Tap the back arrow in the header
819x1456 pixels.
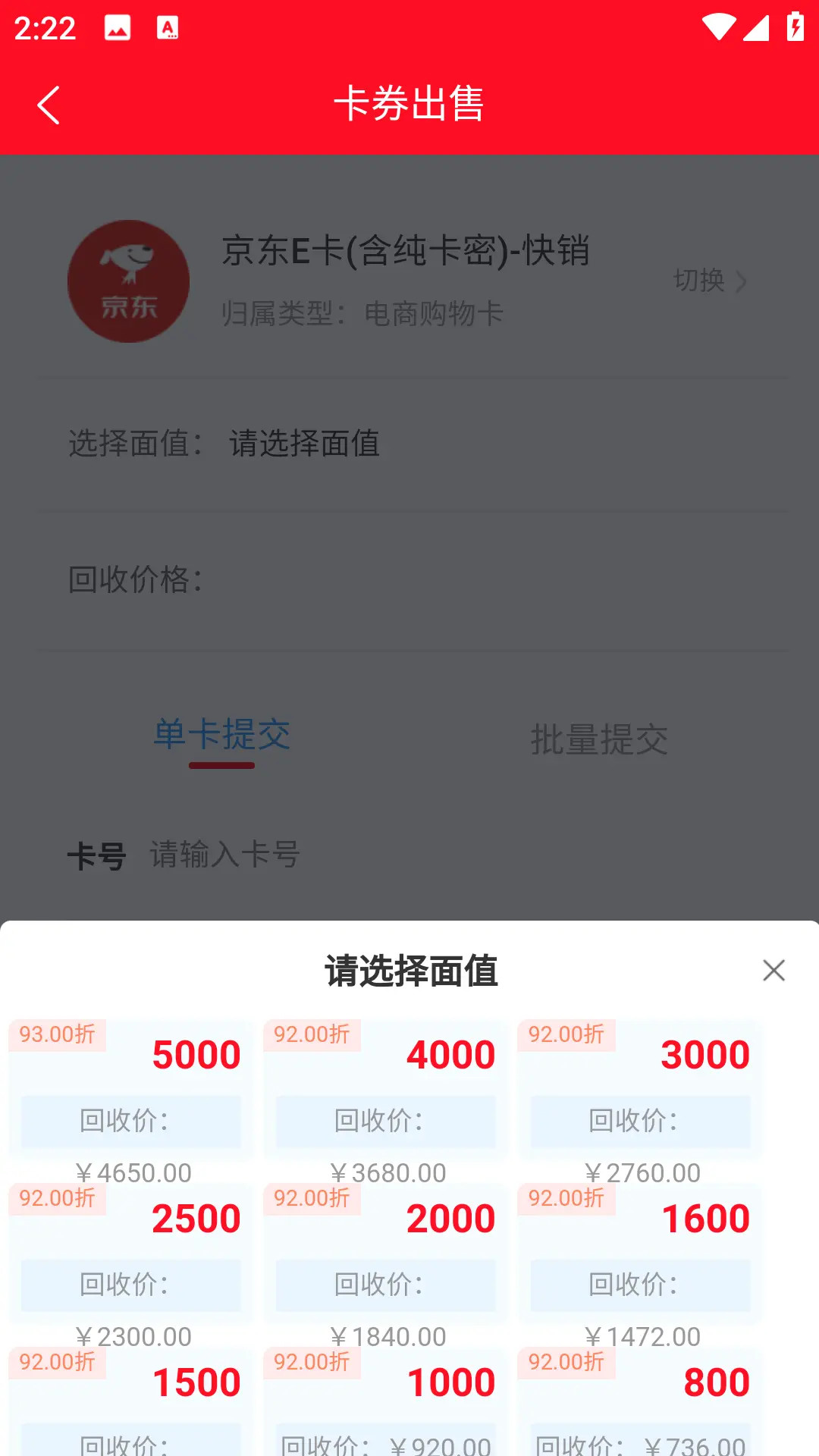coord(49,105)
